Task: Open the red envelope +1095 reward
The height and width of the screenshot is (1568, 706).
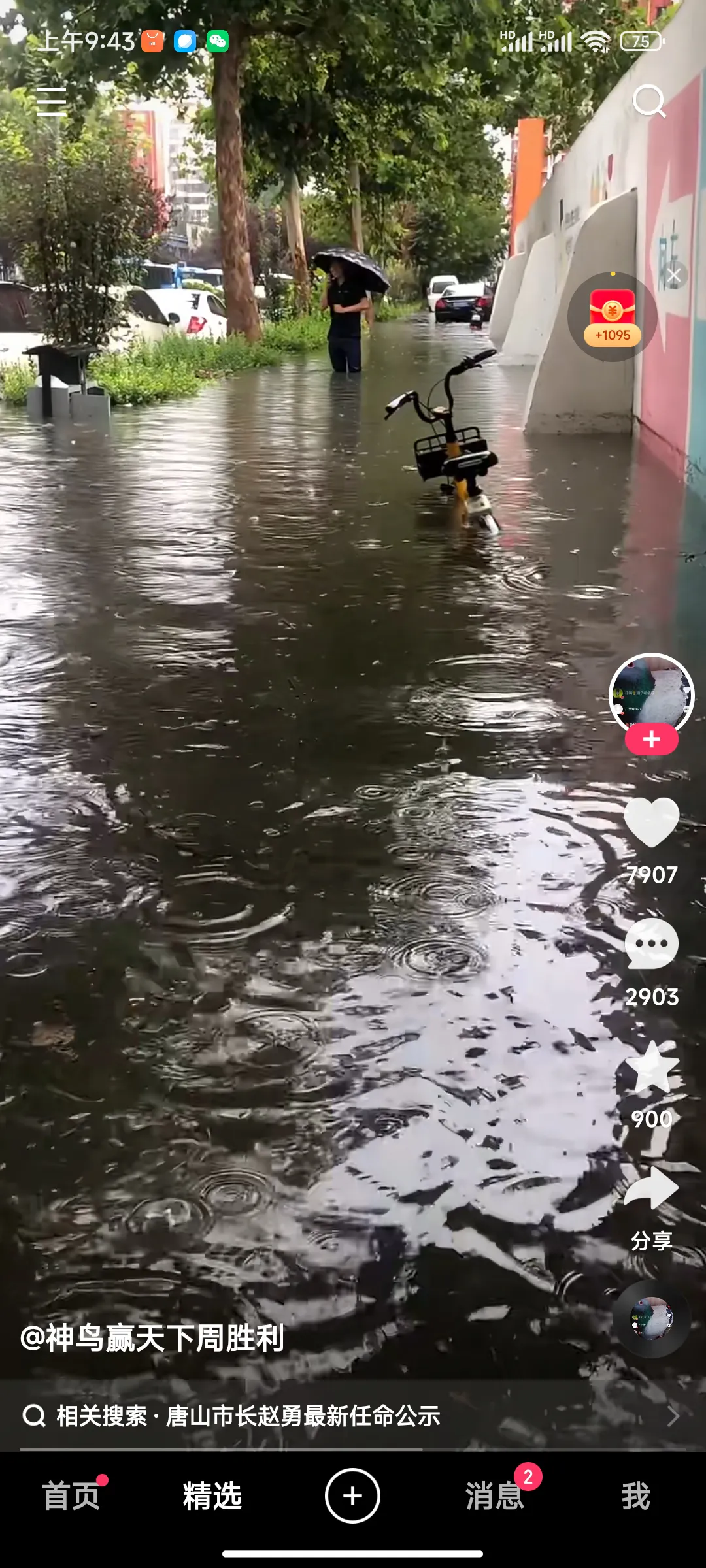Action: pyautogui.click(x=612, y=318)
